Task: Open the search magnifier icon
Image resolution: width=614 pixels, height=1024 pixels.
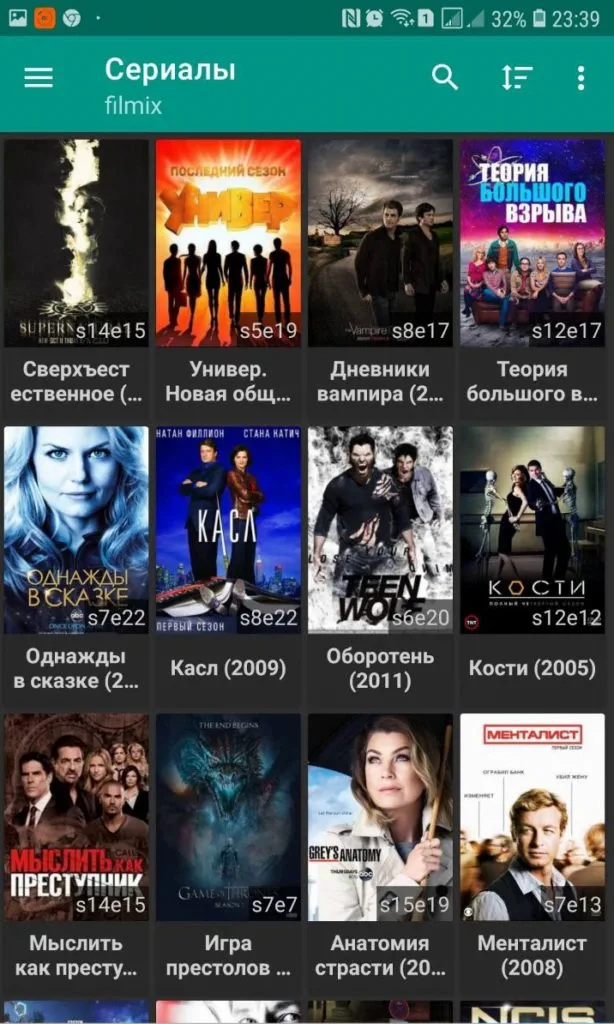Action: click(445, 78)
